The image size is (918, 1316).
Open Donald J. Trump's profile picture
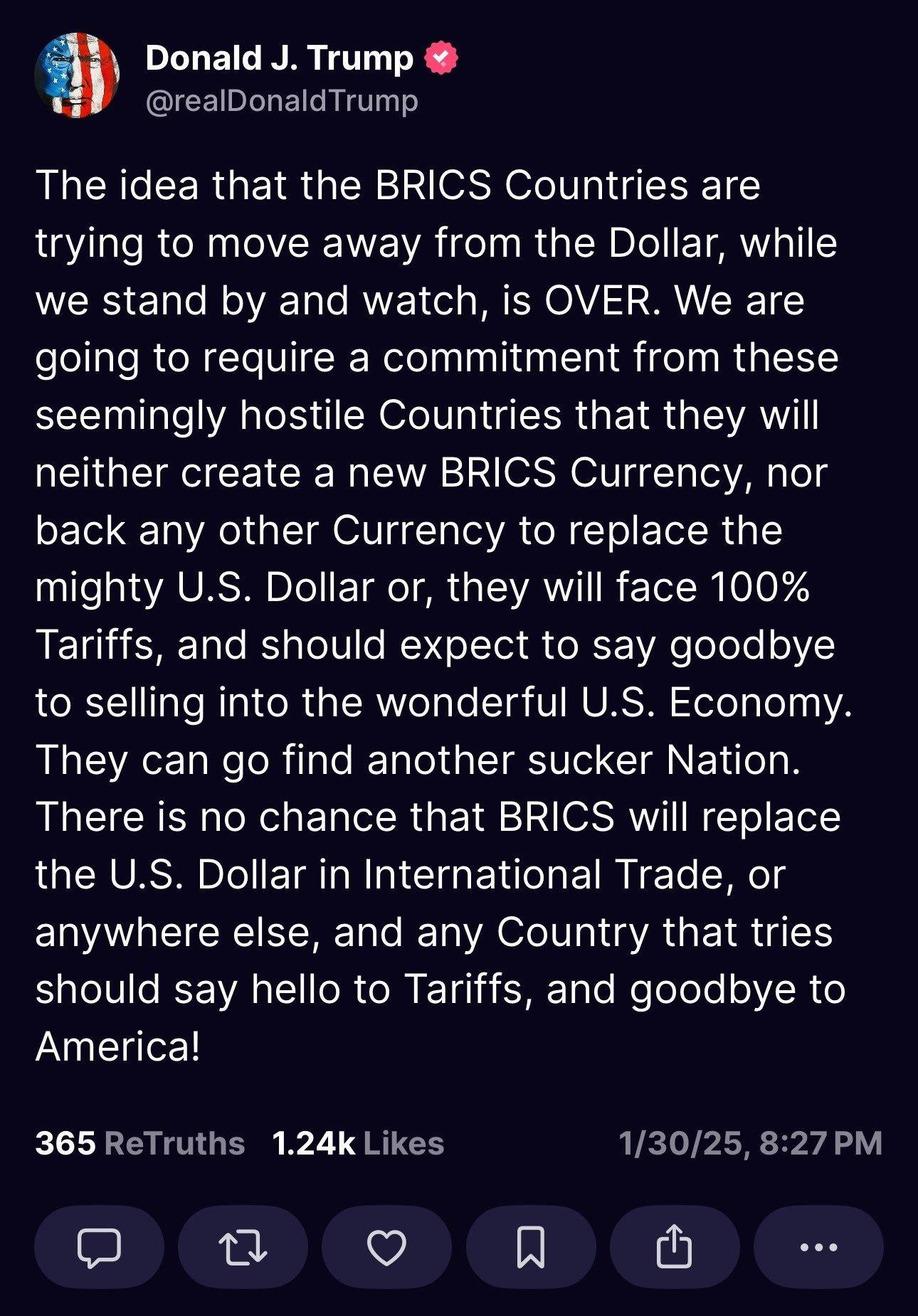(x=77, y=75)
